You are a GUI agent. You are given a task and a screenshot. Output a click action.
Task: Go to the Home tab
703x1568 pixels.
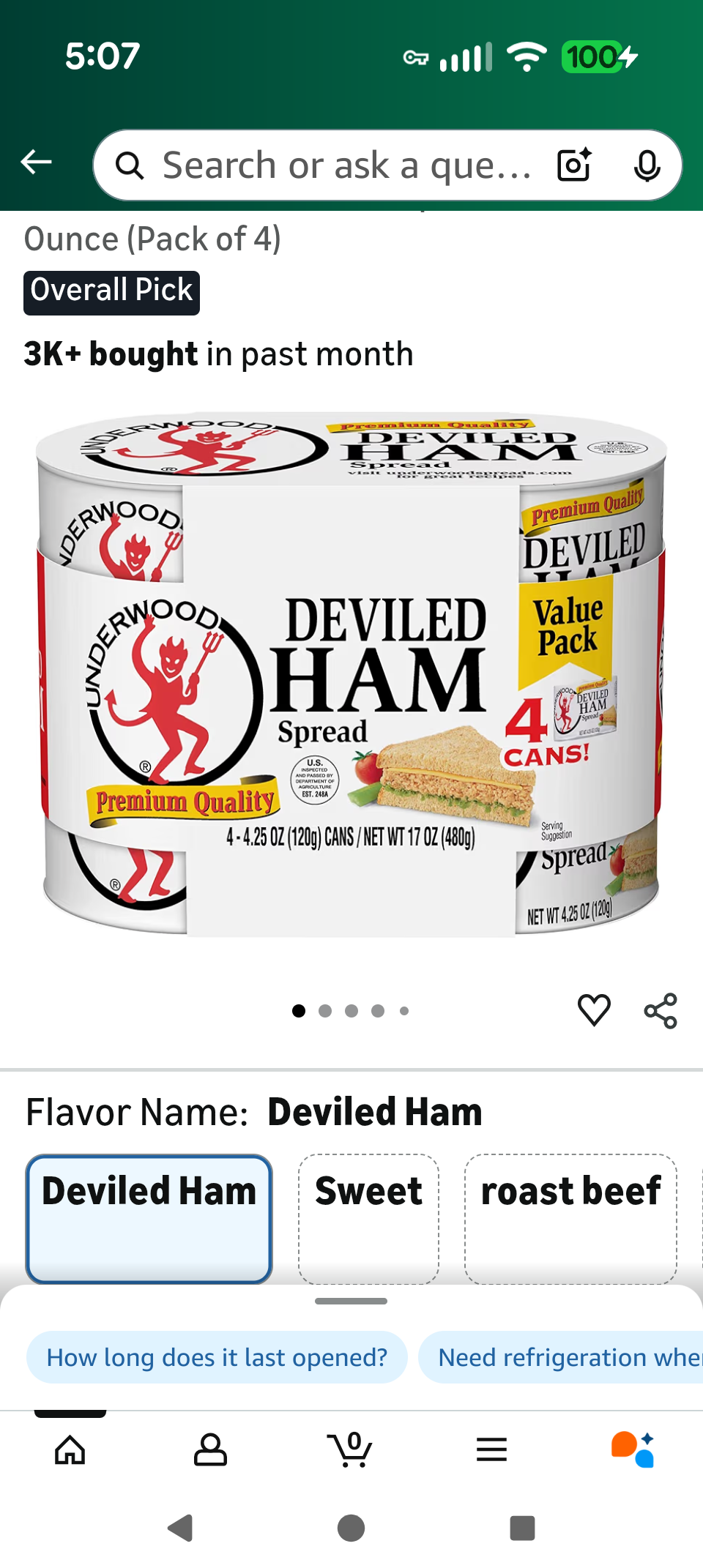tap(70, 1449)
